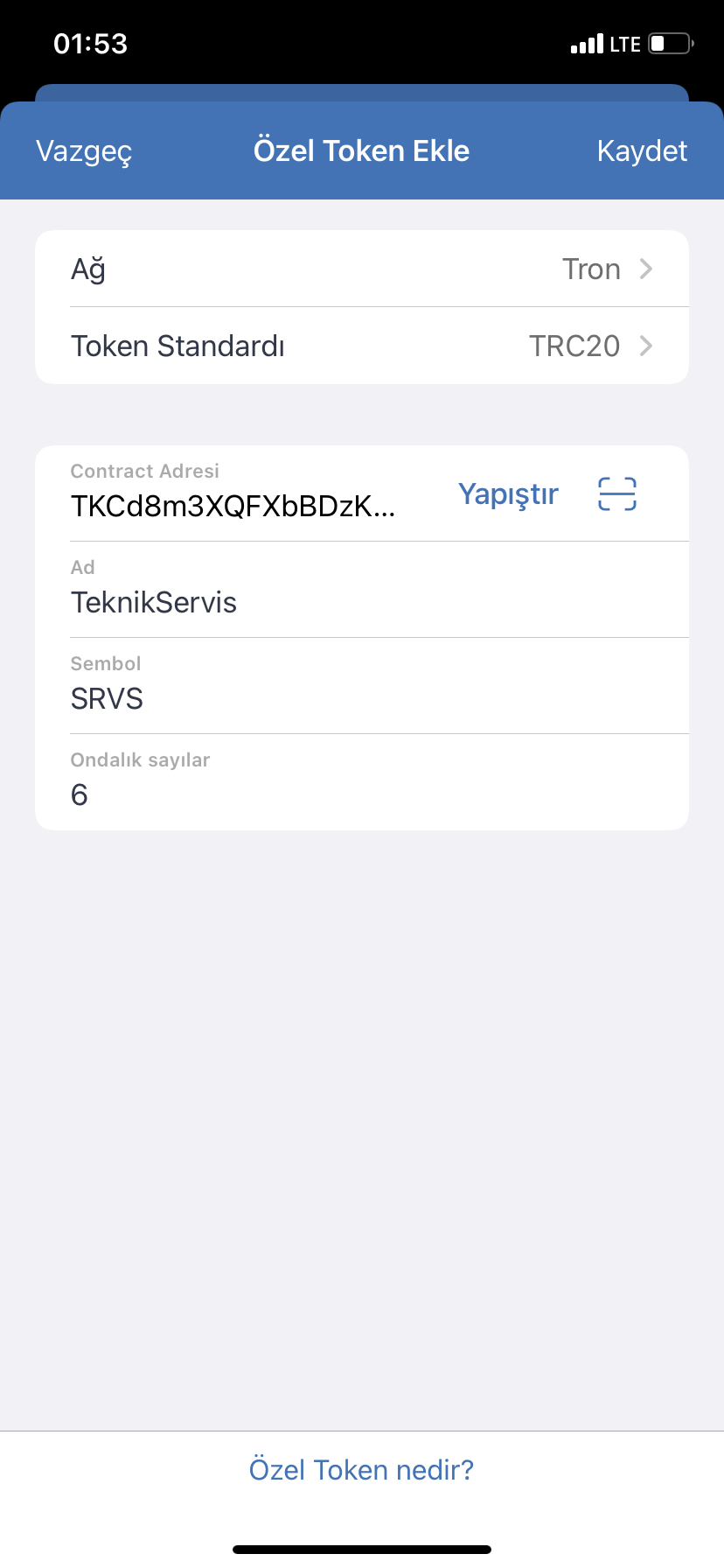Edit the Ad field with TeknikServis

tap(362, 590)
